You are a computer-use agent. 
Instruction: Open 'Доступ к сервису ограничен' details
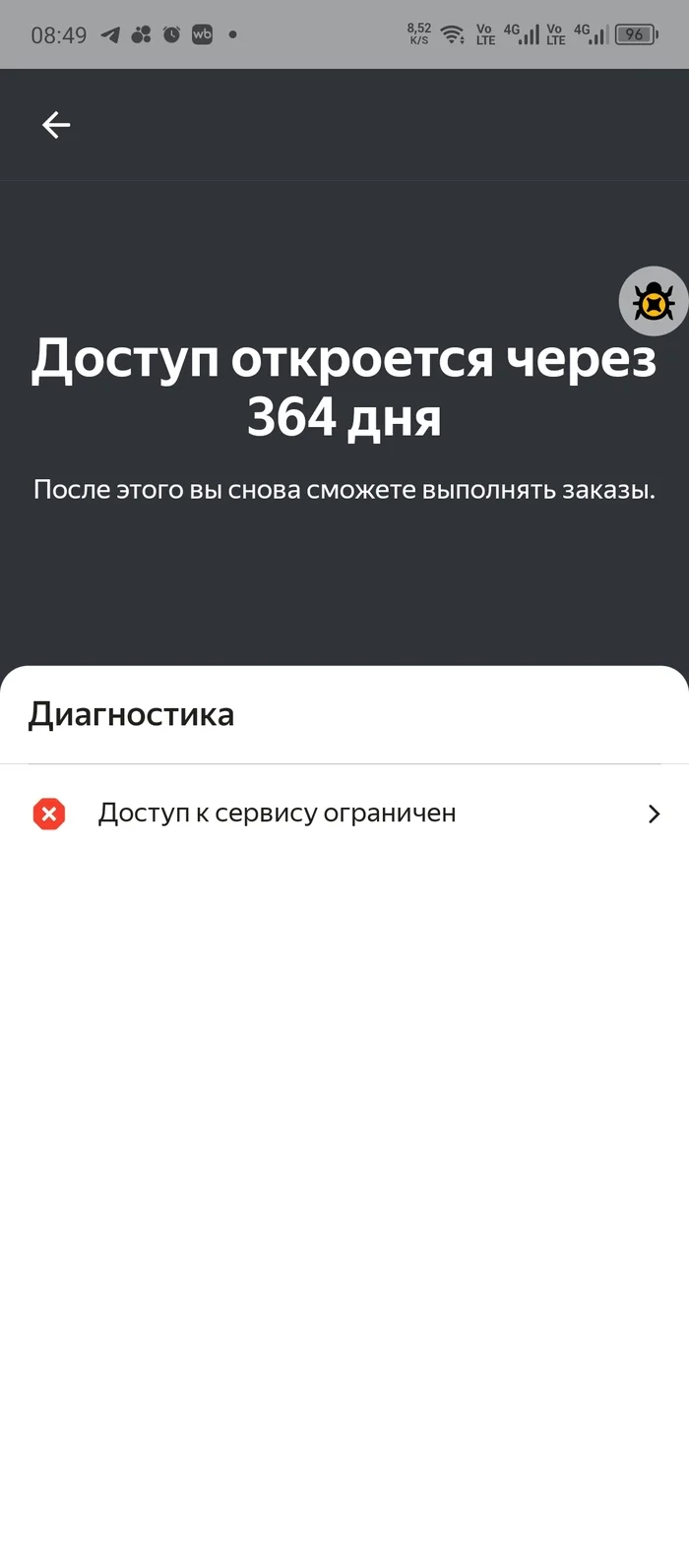[x=344, y=814]
